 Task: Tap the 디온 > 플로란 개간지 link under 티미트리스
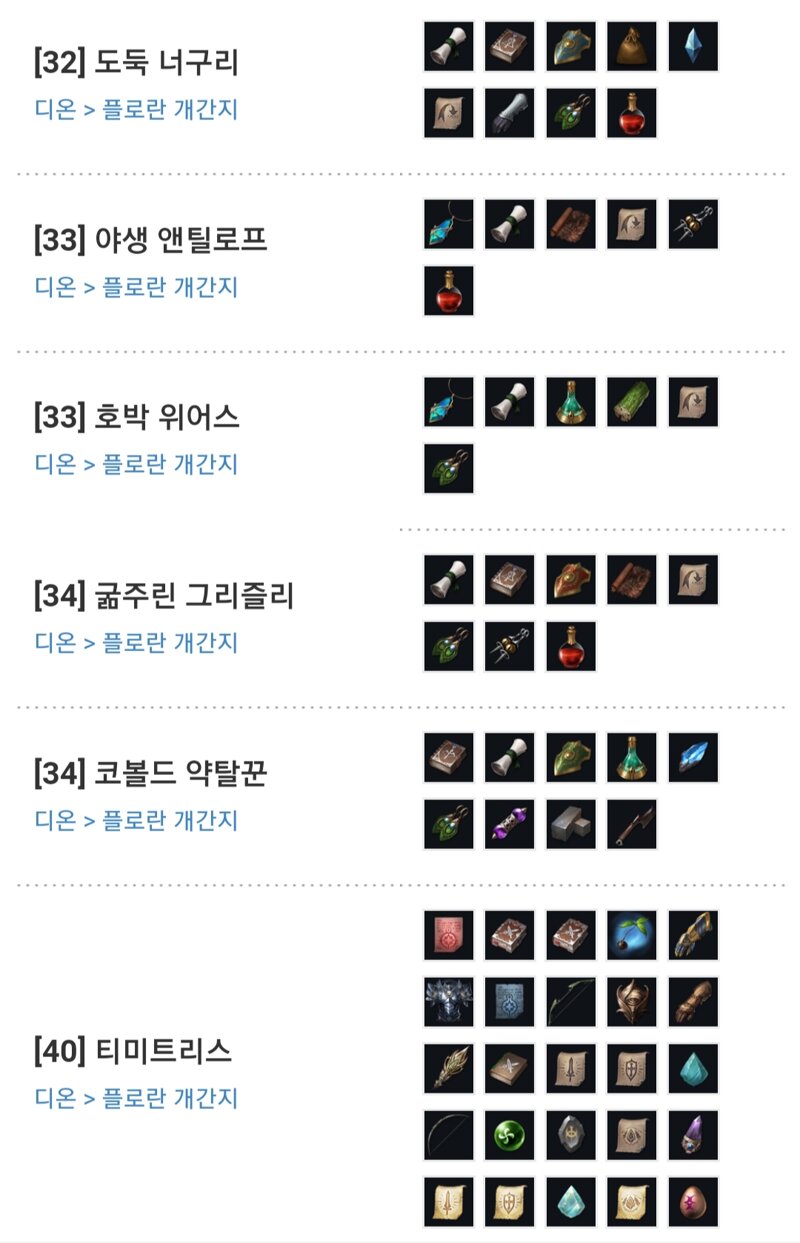(136, 1098)
